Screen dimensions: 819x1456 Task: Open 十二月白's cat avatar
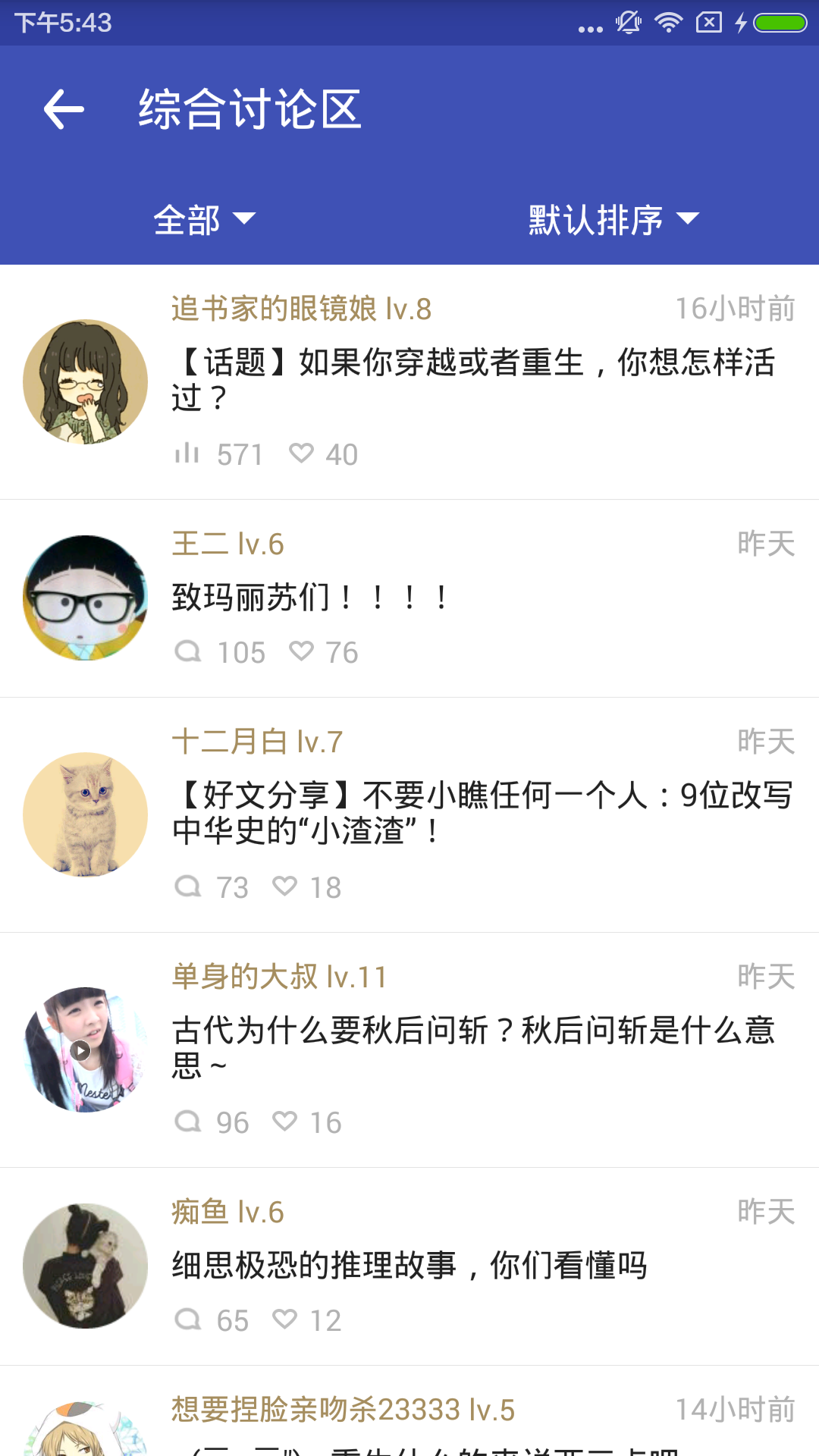coord(86,814)
